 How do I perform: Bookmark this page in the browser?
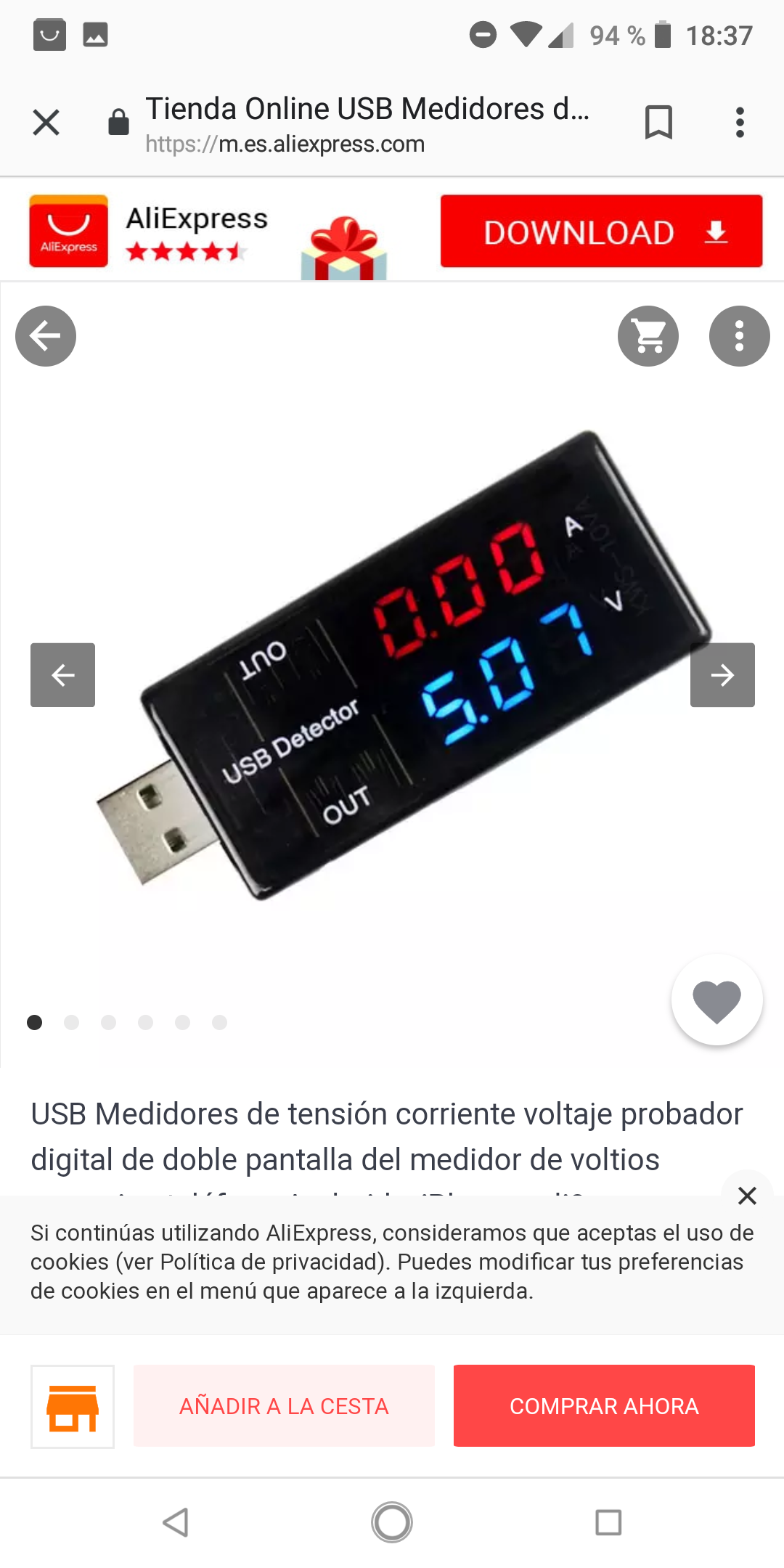click(658, 123)
